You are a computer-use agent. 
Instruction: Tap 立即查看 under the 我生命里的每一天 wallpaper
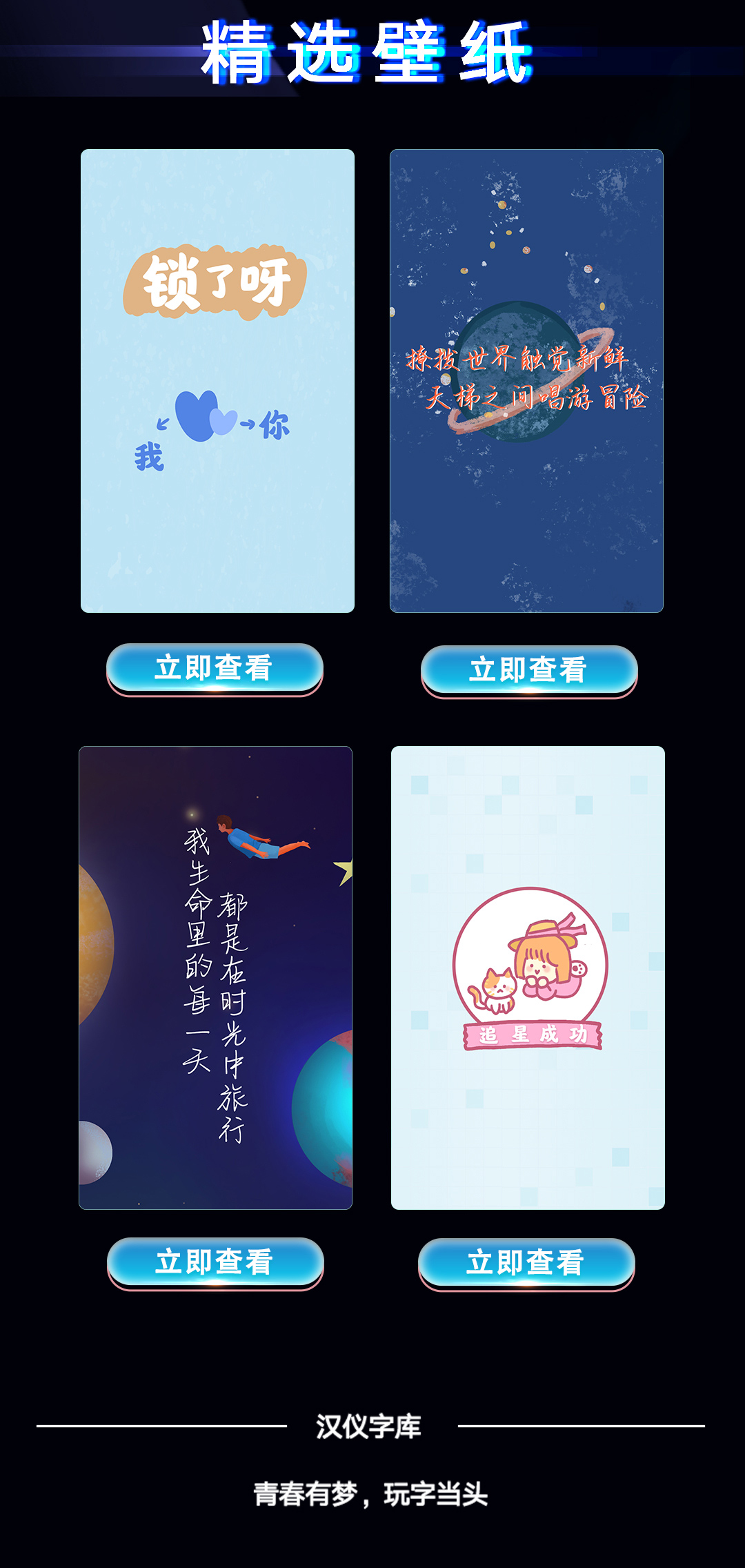(x=215, y=1262)
